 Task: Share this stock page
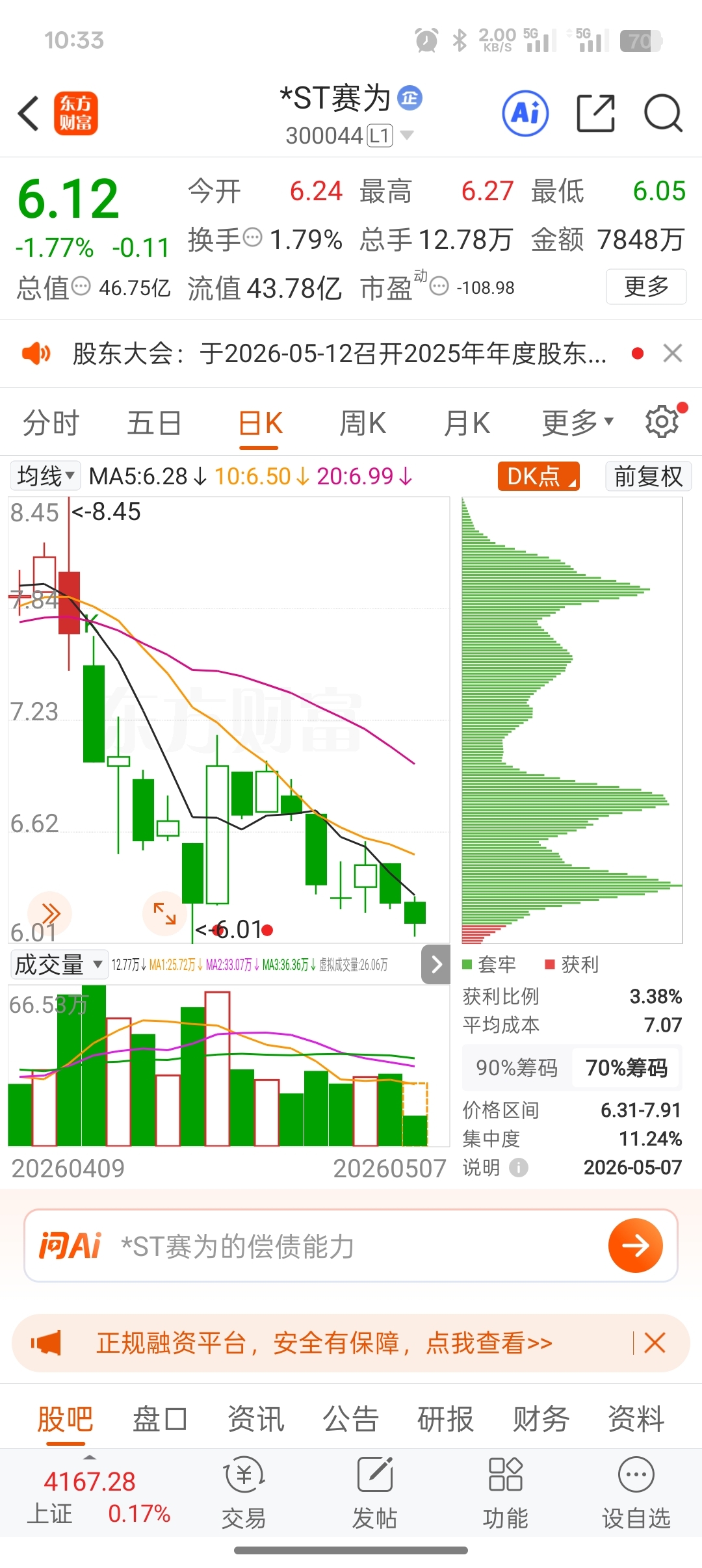[x=595, y=113]
